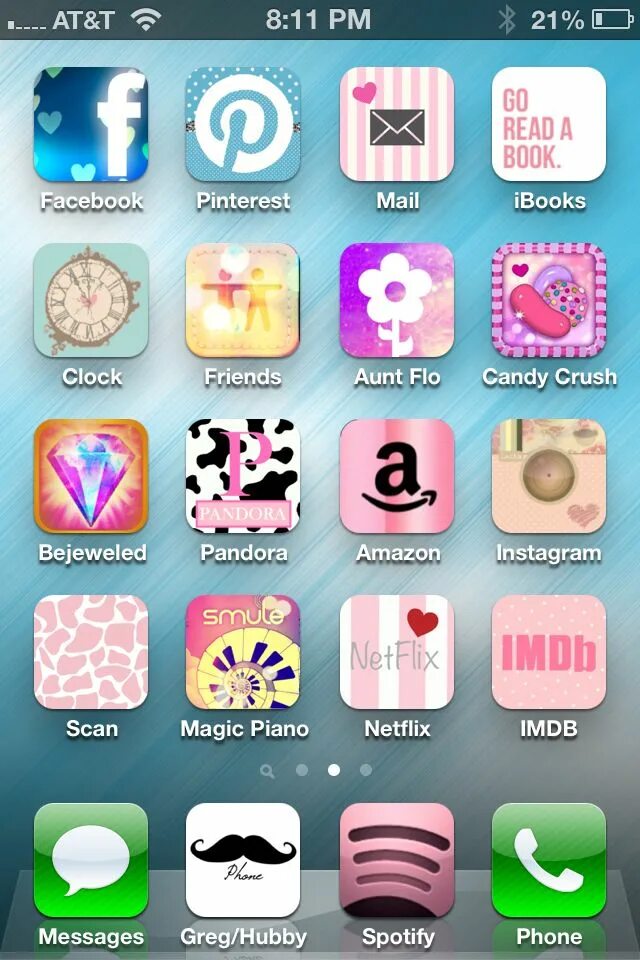Open Messages in the dock
Screen dimensions: 640x960
[91, 860]
